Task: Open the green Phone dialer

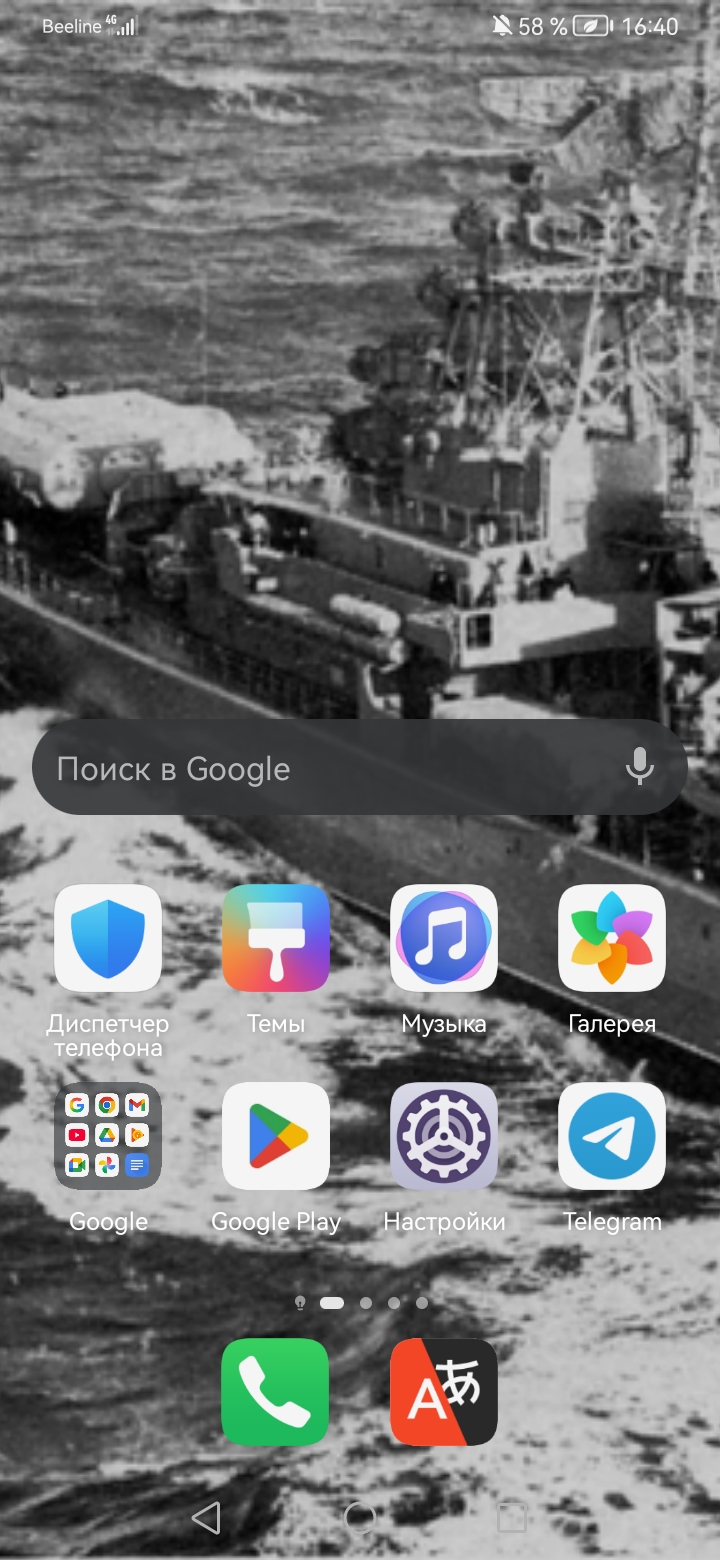Action: click(x=275, y=1392)
